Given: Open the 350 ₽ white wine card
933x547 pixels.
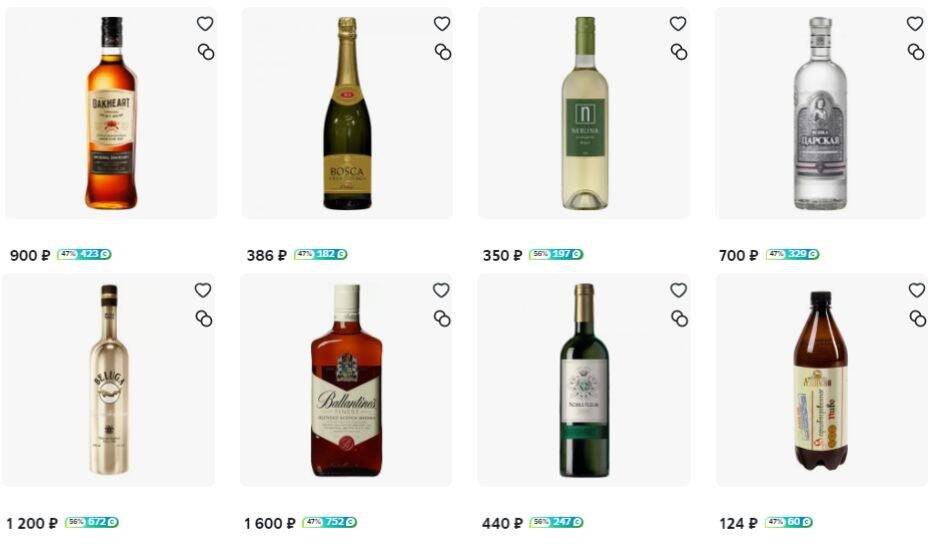Looking at the screenshot, I should (x=584, y=113).
